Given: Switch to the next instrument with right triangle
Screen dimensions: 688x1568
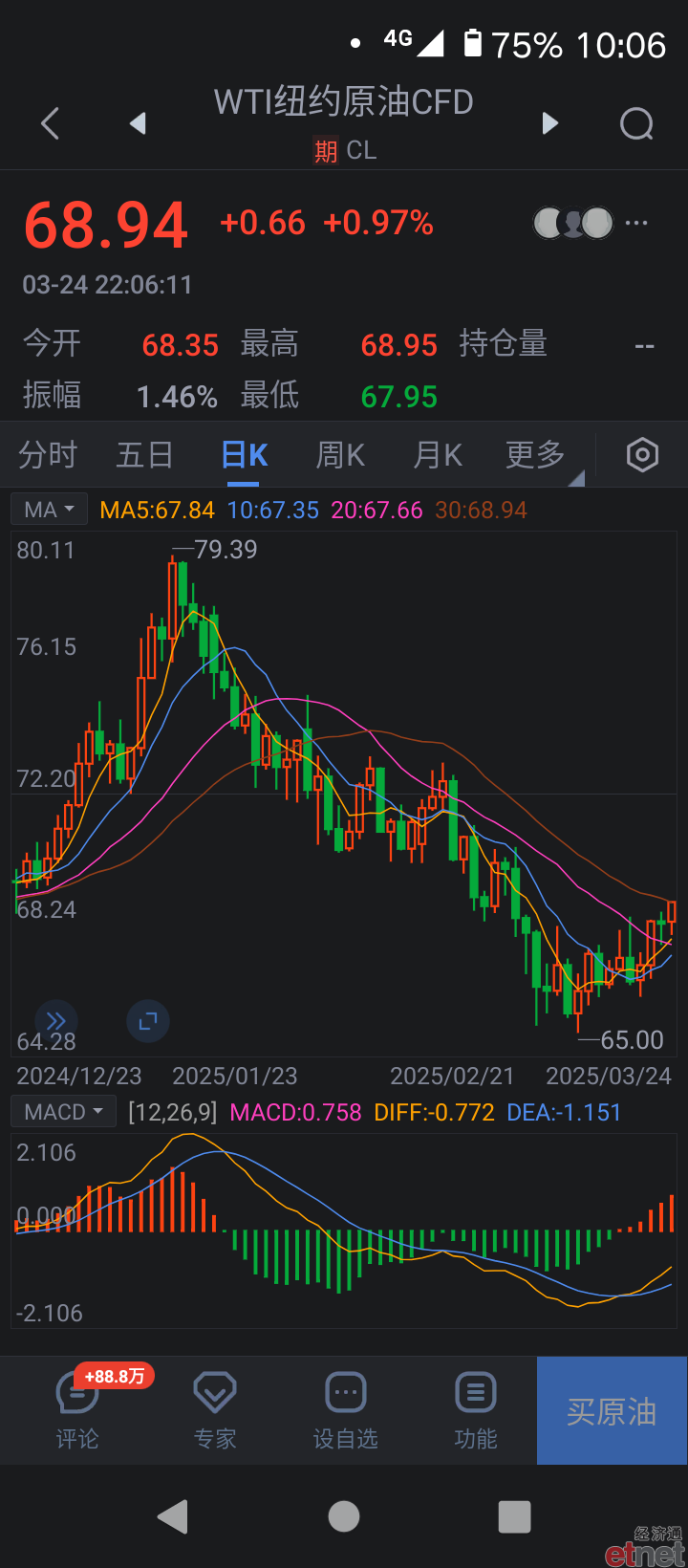Looking at the screenshot, I should tap(549, 123).
